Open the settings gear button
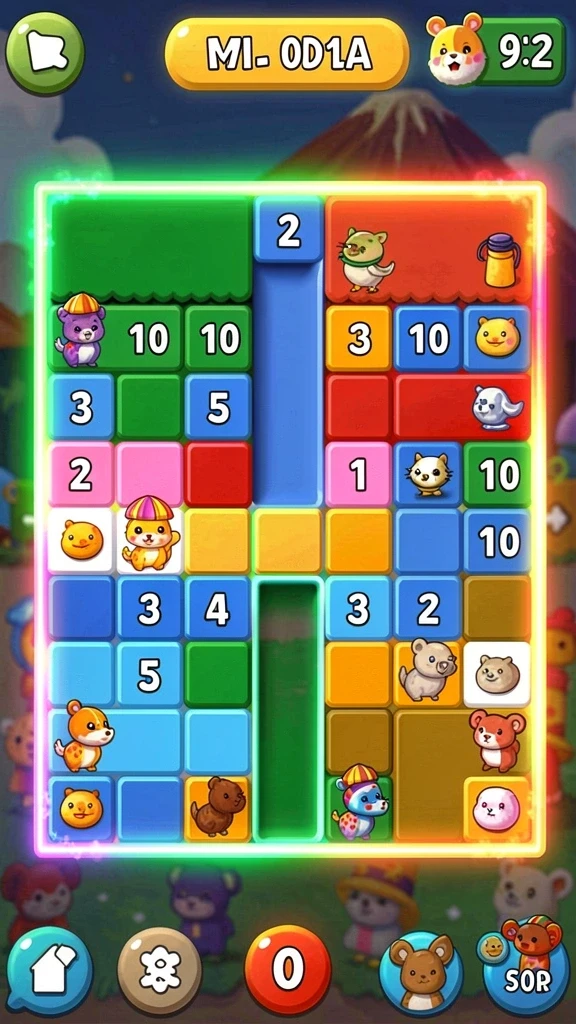Screen dimensions: 576x1024 (159, 970)
